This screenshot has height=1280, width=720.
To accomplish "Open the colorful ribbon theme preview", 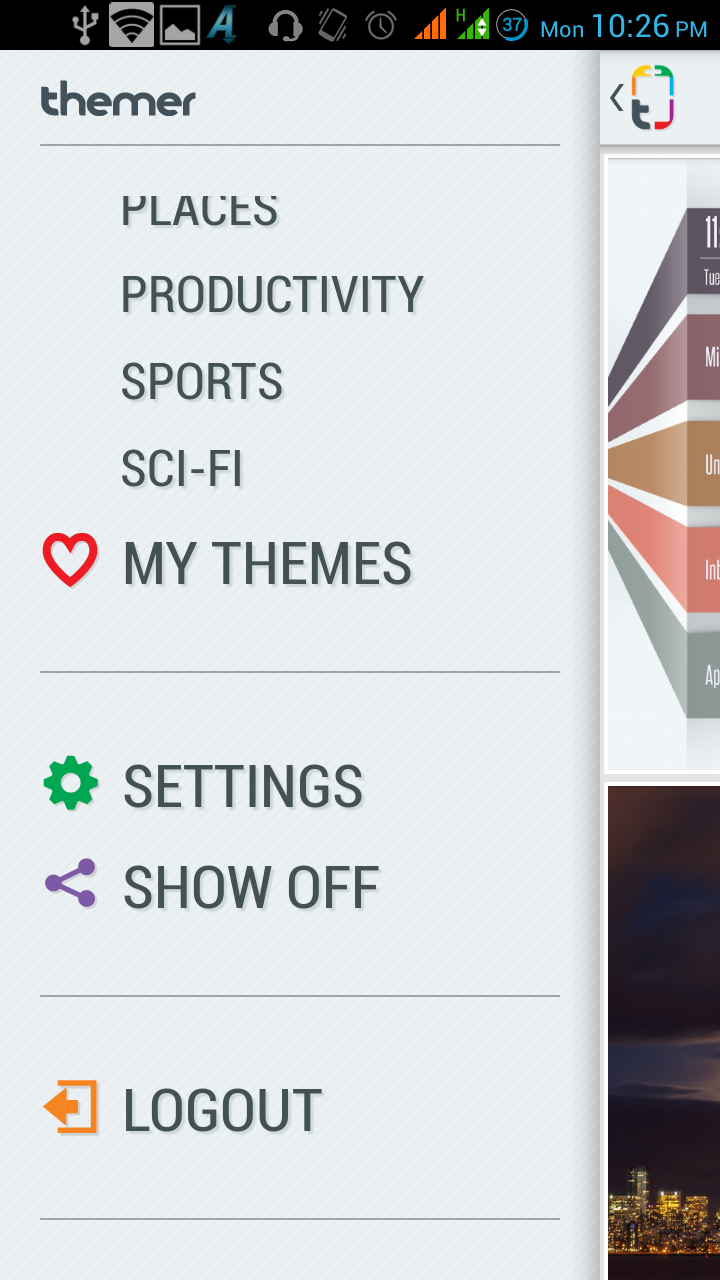I will pos(664,464).
